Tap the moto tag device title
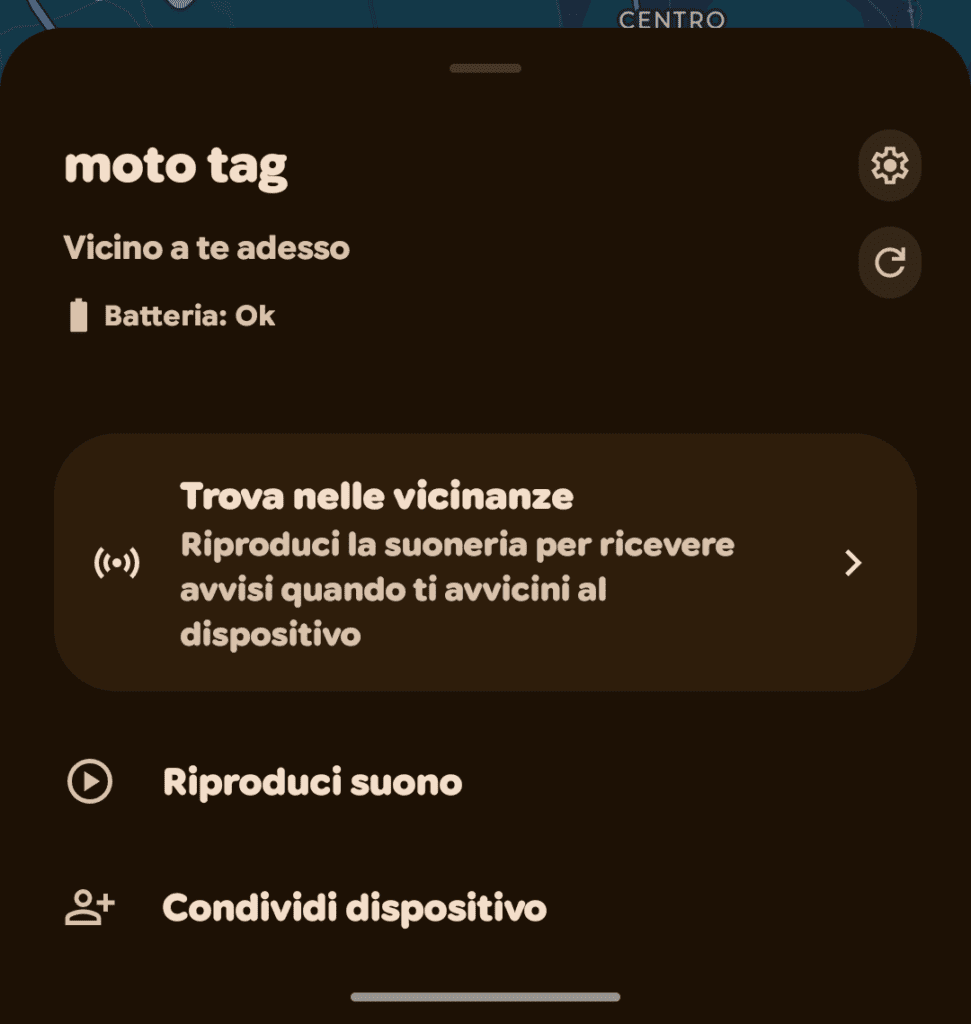 point(176,166)
